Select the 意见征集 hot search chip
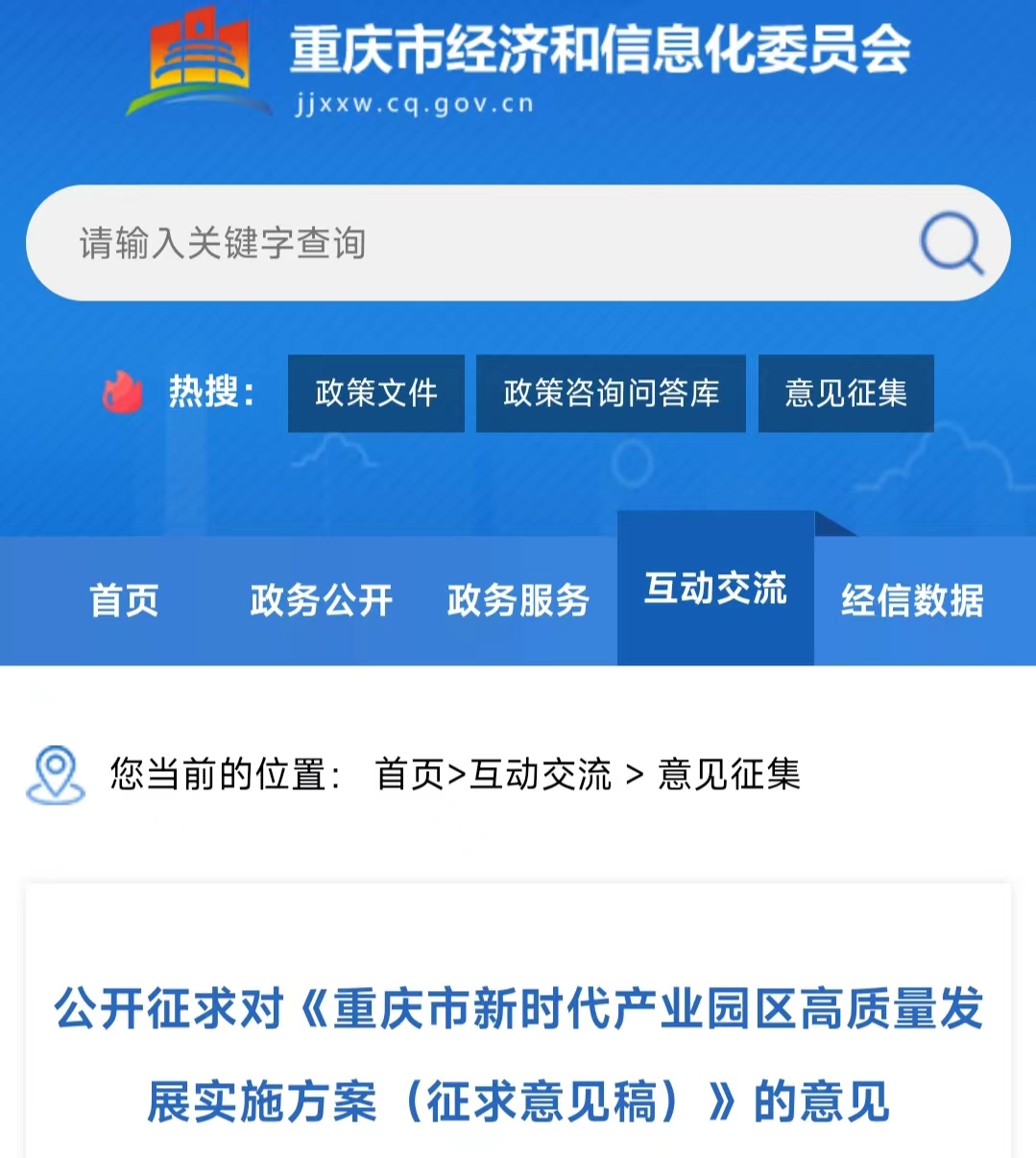1036x1158 pixels. 846,393
